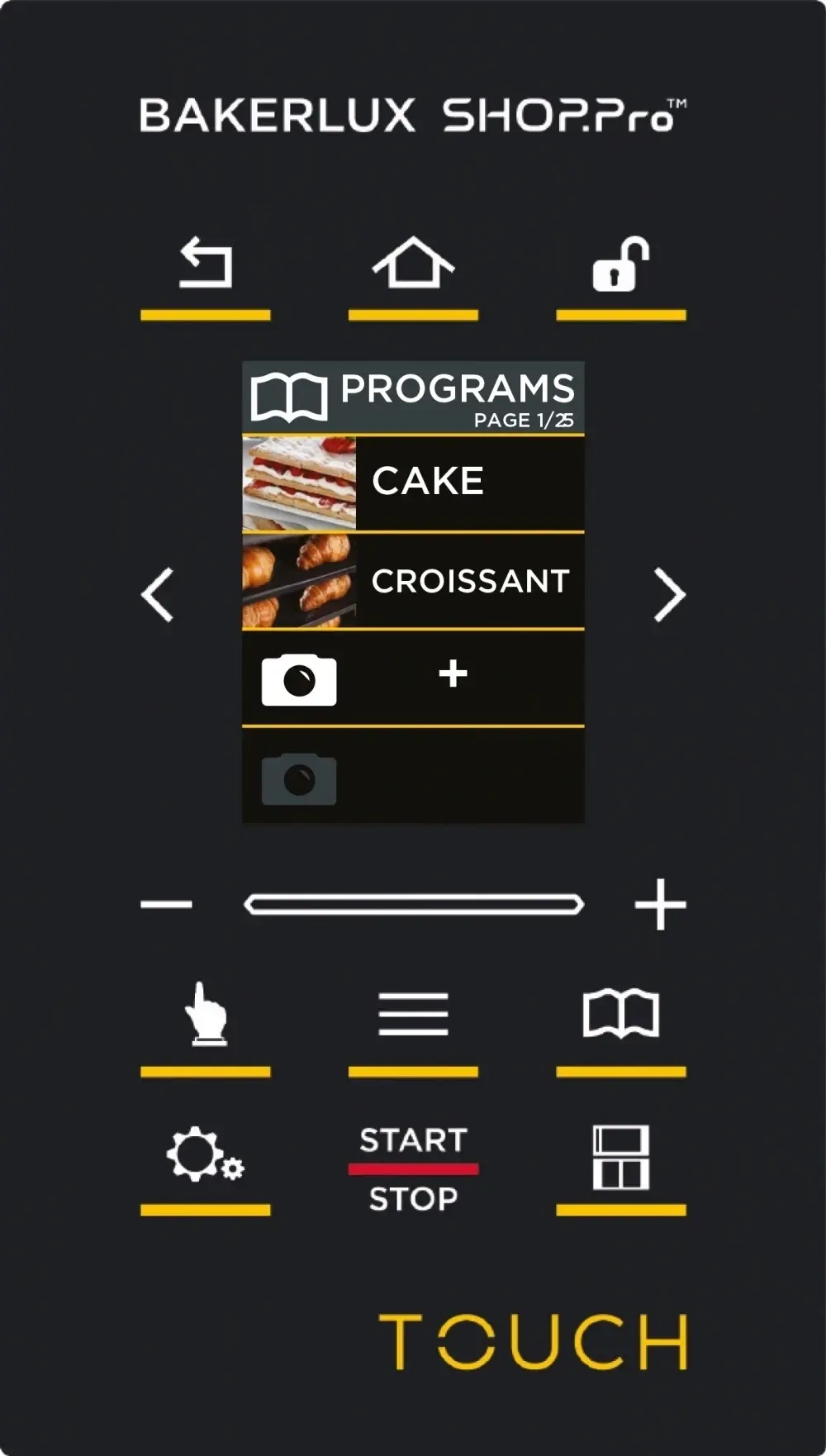Go back with the return arrow
Screen dimensions: 826x1456
click(206, 264)
